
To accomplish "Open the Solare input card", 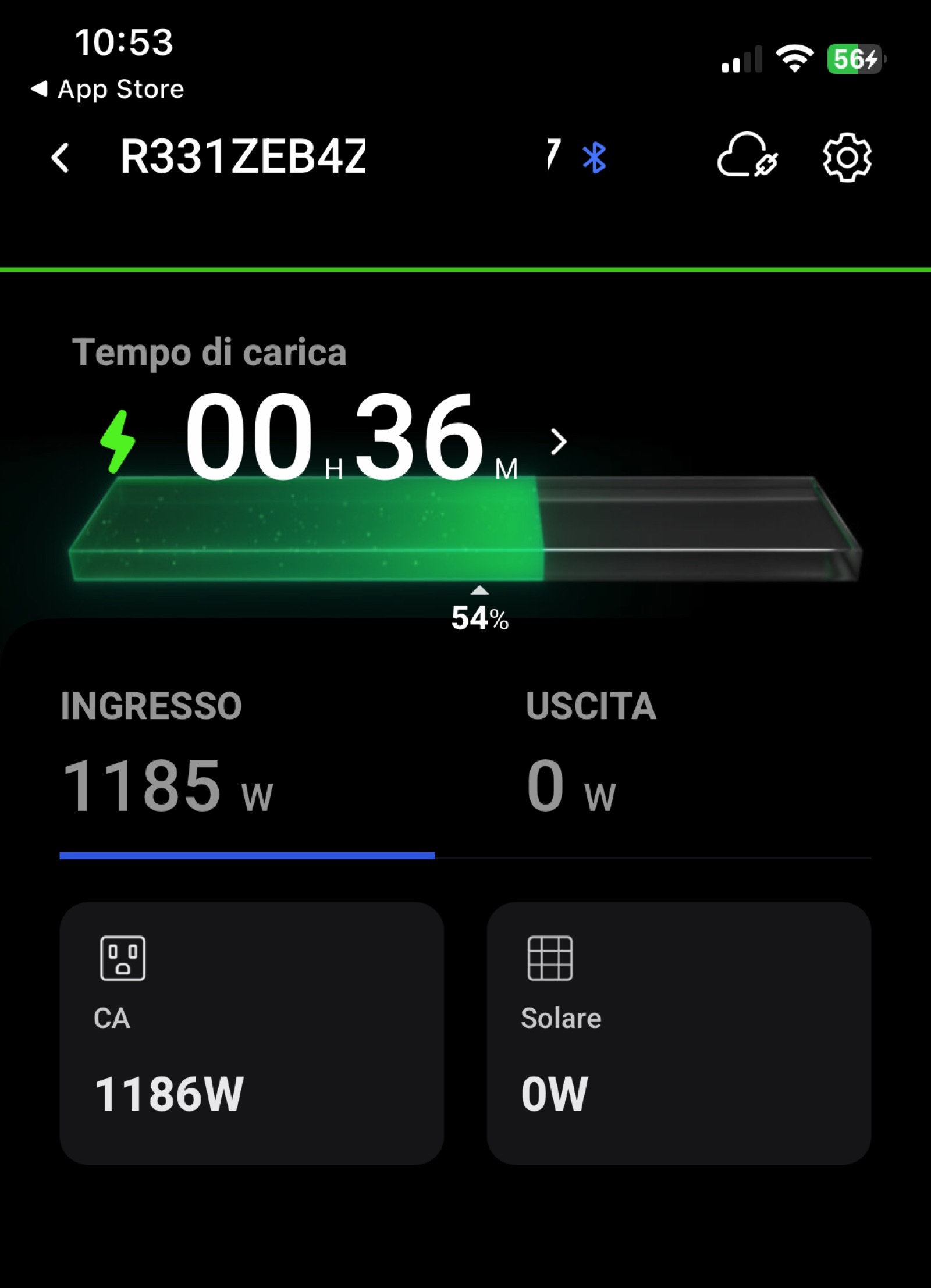I will (678, 1033).
